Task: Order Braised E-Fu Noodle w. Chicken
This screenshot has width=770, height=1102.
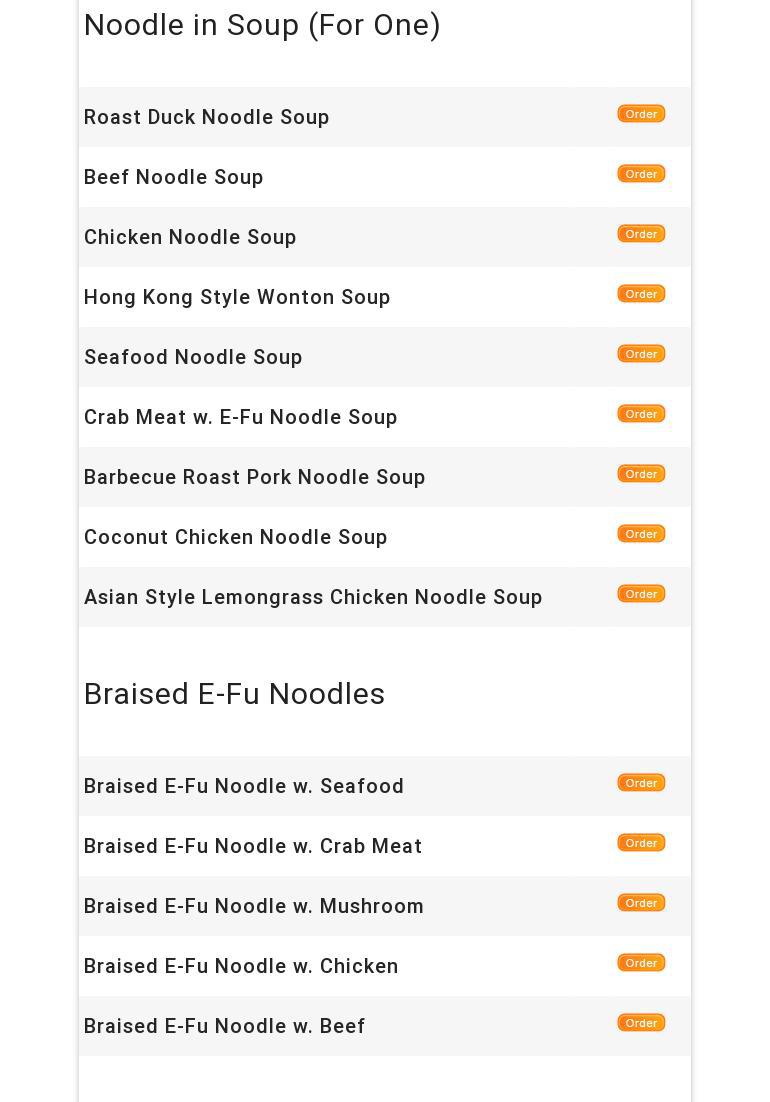Action: (641, 963)
